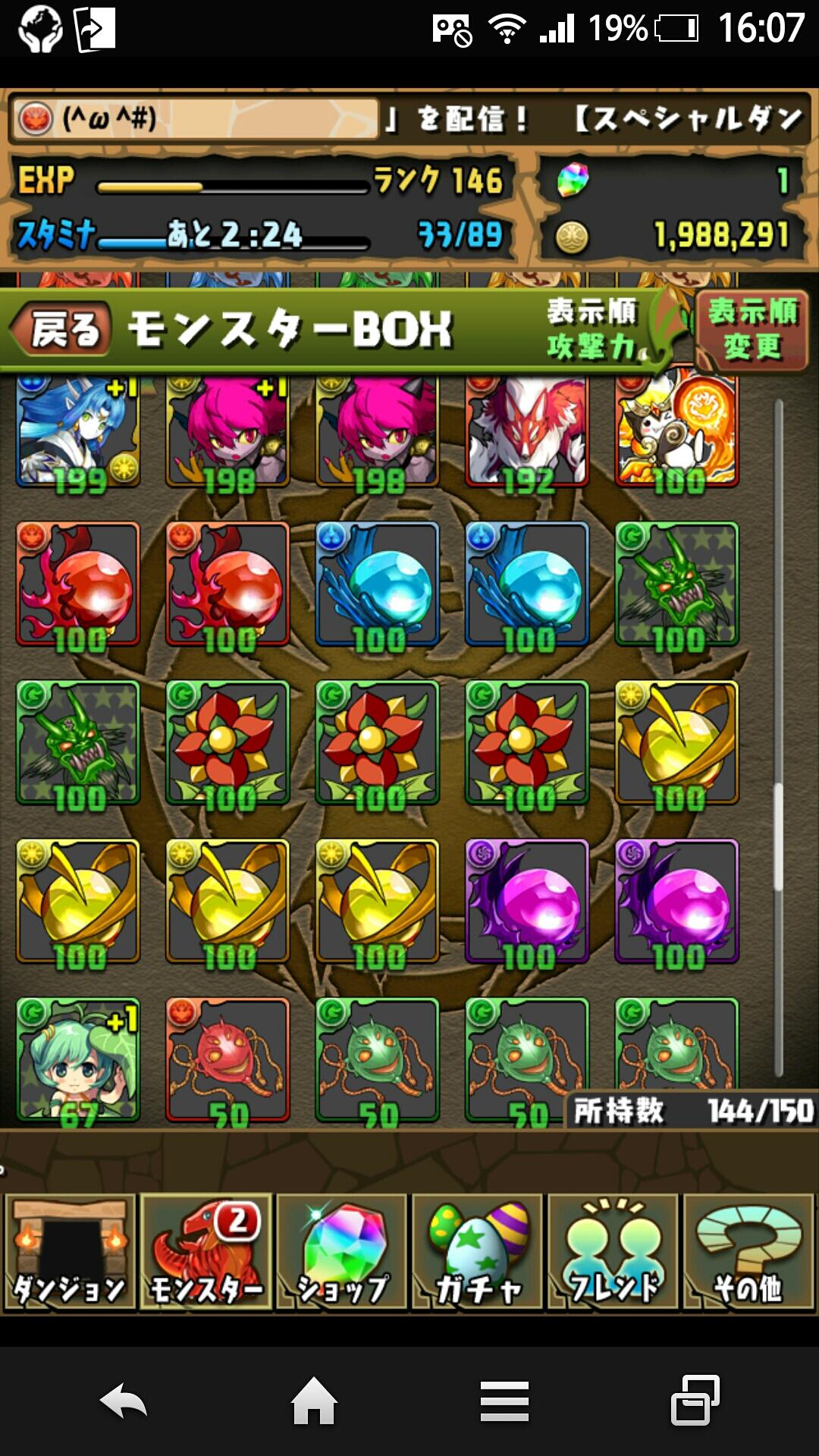Switch to the フレンド tab
The width and height of the screenshot is (819, 1456).
click(613, 1253)
